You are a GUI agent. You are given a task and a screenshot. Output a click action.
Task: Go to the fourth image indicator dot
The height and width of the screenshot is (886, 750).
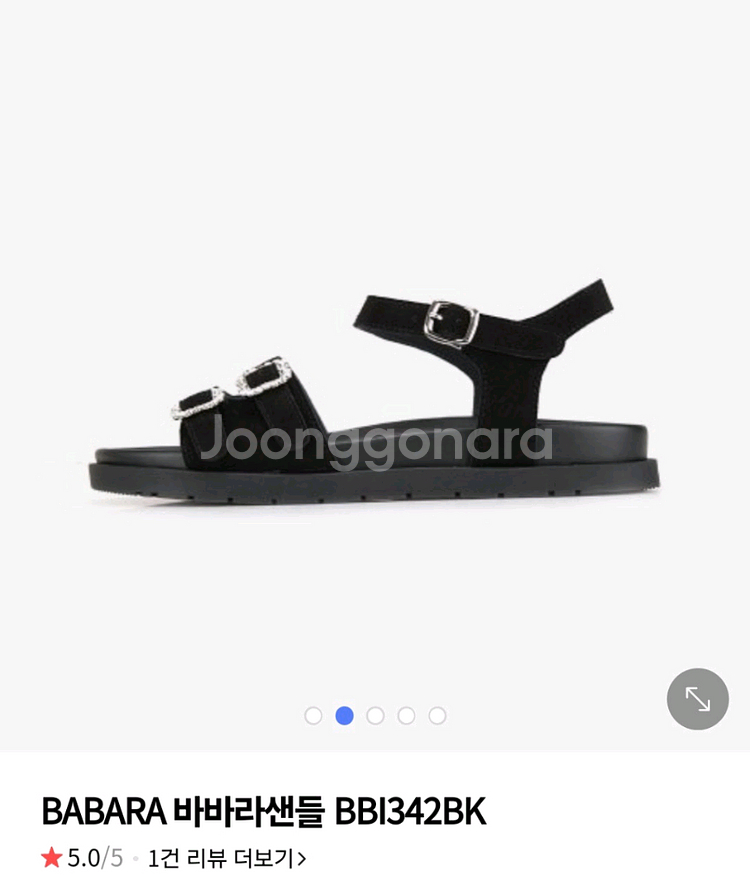point(406,716)
